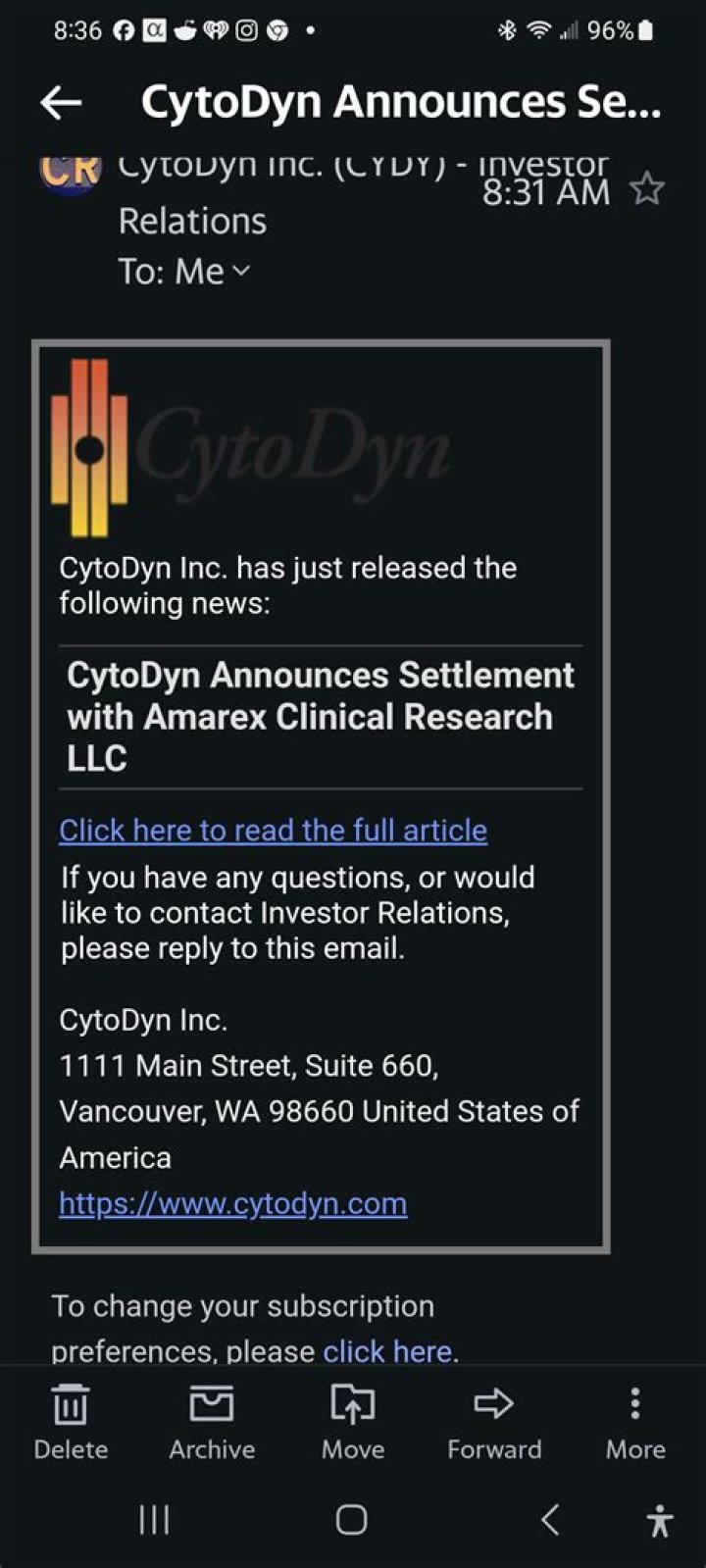Expand the 'To: Me' recipient details
706x1568 pixels.
185,272
